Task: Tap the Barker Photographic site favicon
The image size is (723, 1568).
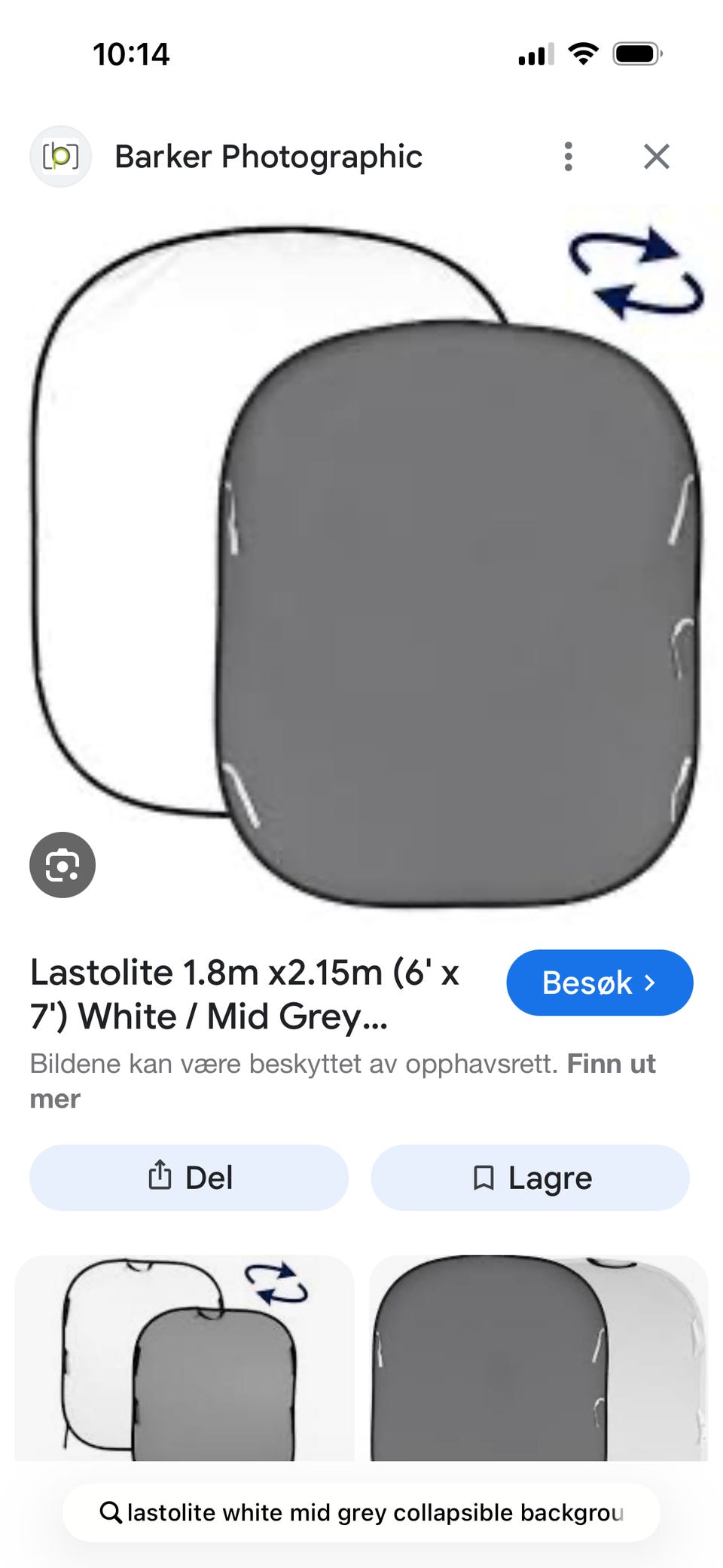Action: [x=61, y=156]
